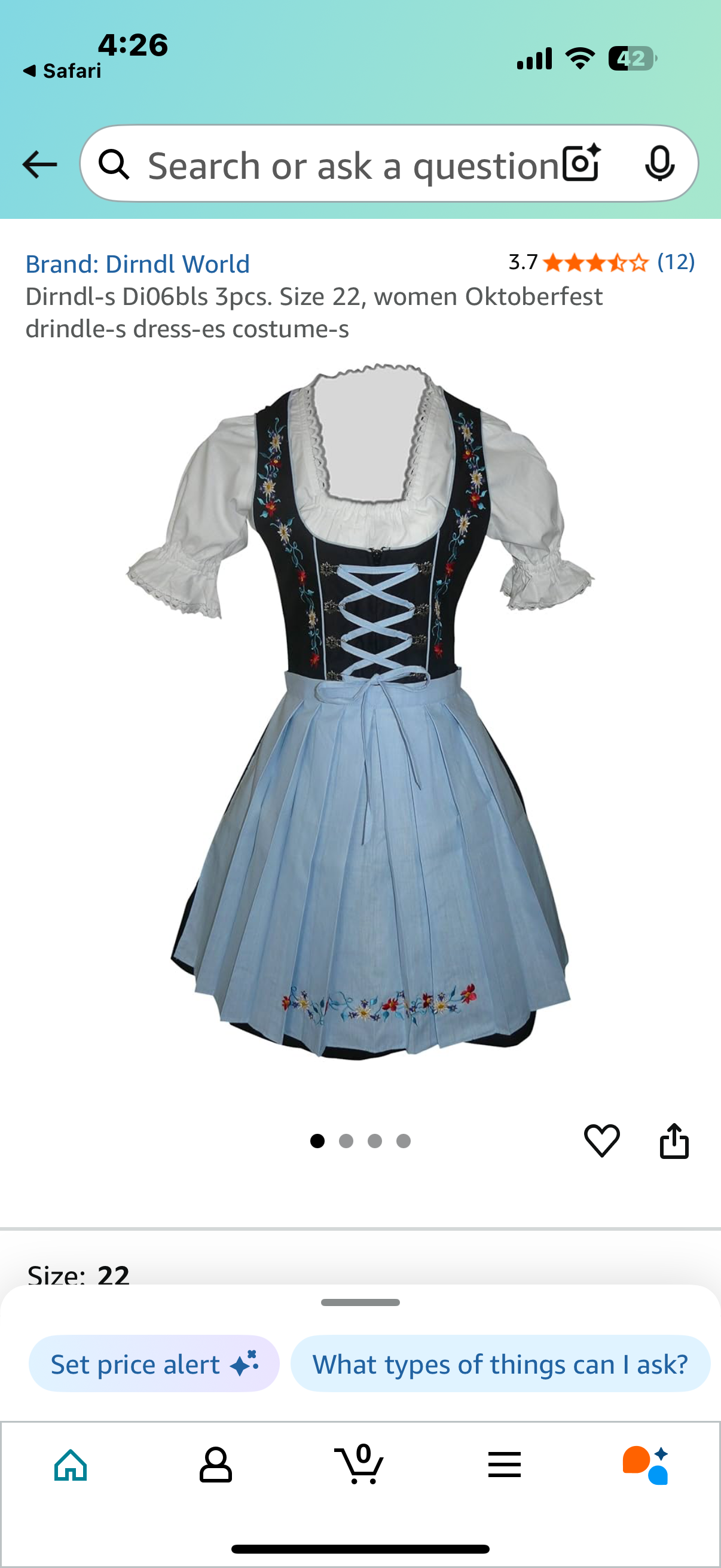Tap What types of things can I ask?

(500, 1363)
